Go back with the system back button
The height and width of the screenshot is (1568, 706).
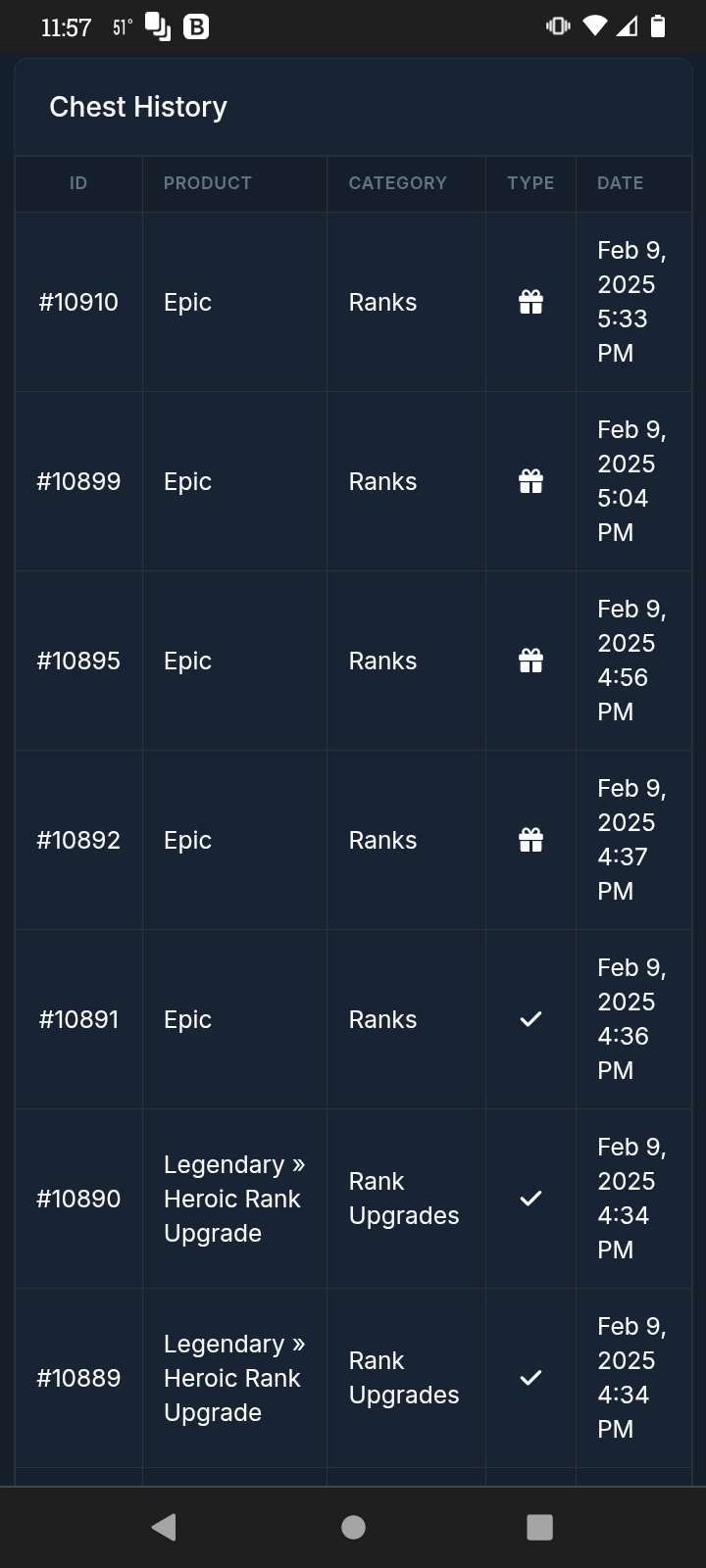tap(165, 1527)
